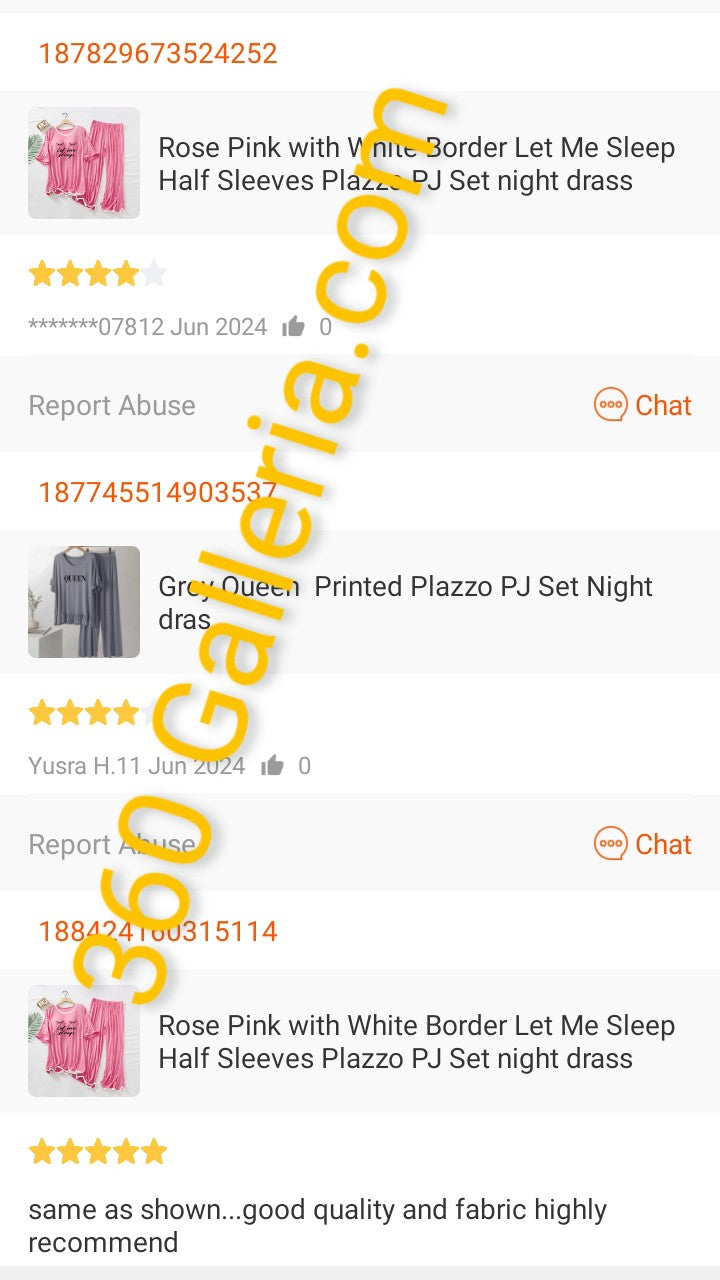Report Abuse on the 12 Jun 2024 review
Screen dimensions: 720x1280
(x=112, y=405)
